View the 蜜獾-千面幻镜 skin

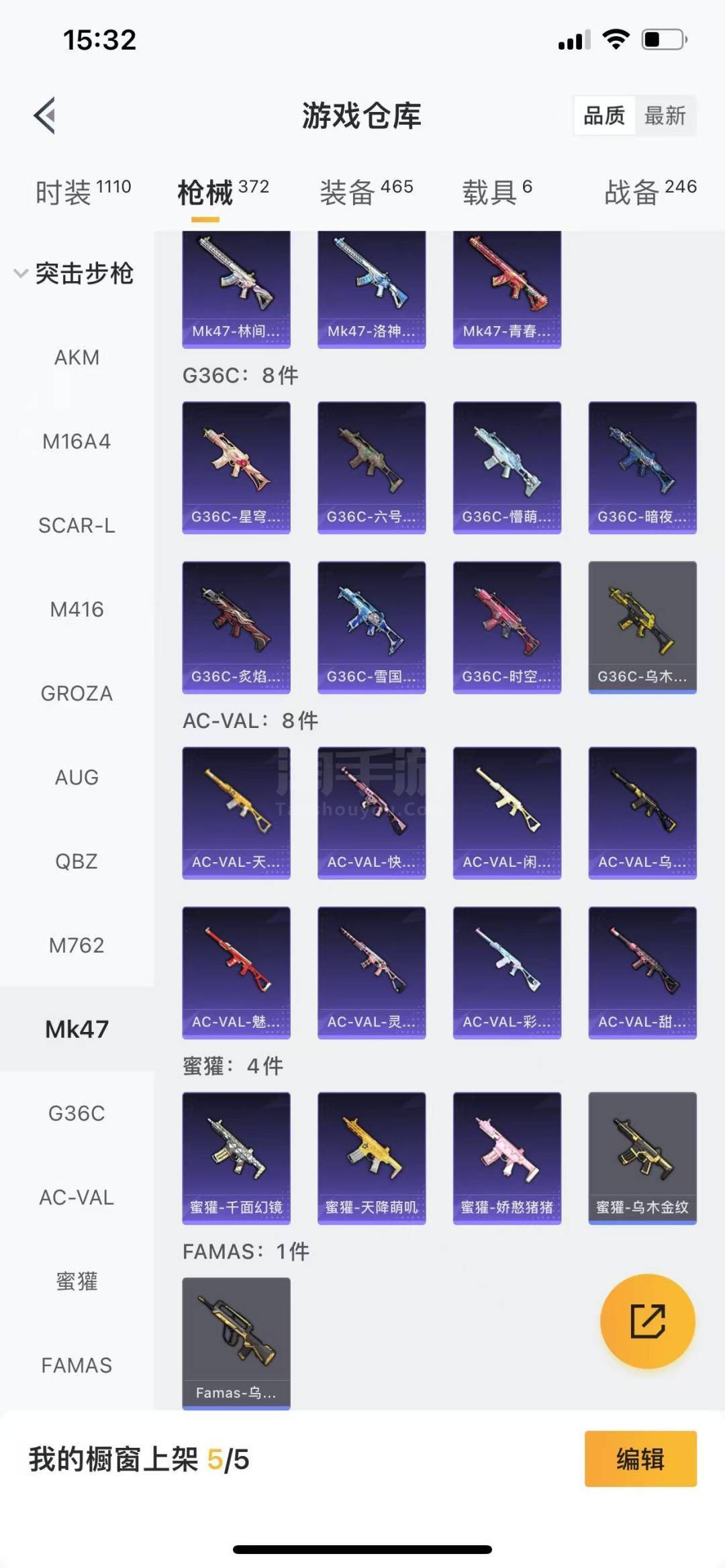coord(236,1157)
